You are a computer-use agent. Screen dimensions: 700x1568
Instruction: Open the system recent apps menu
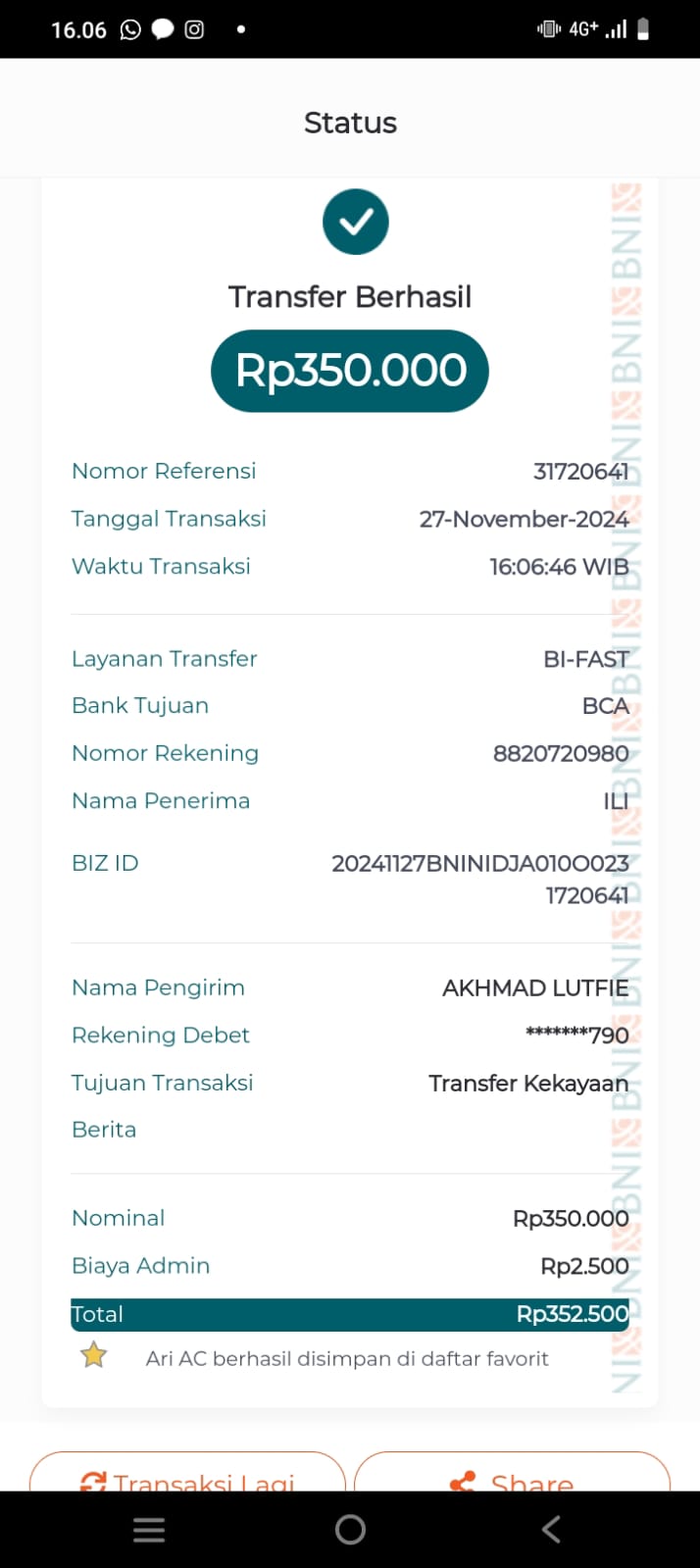coord(149,1529)
